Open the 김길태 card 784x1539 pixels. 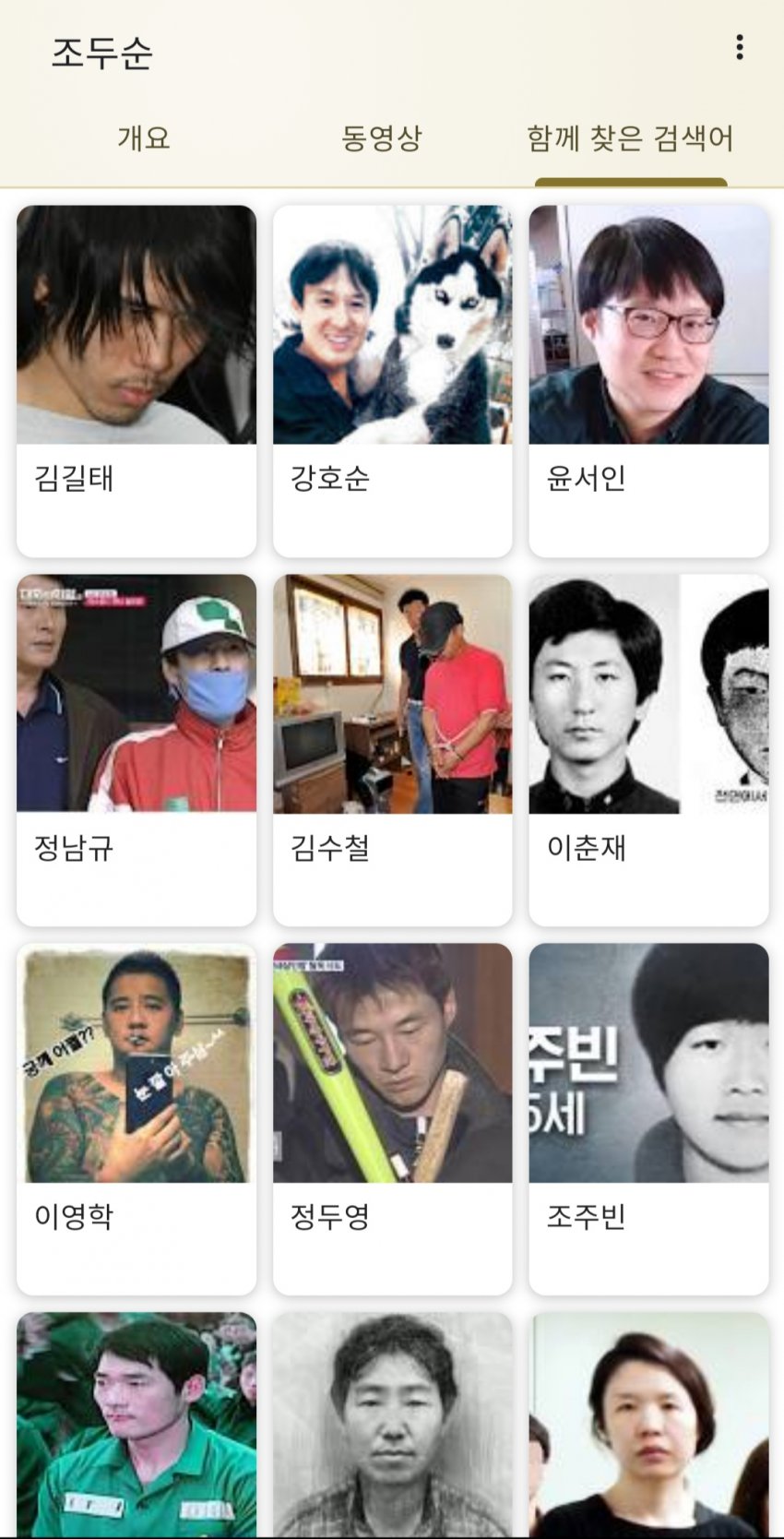click(x=137, y=379)
